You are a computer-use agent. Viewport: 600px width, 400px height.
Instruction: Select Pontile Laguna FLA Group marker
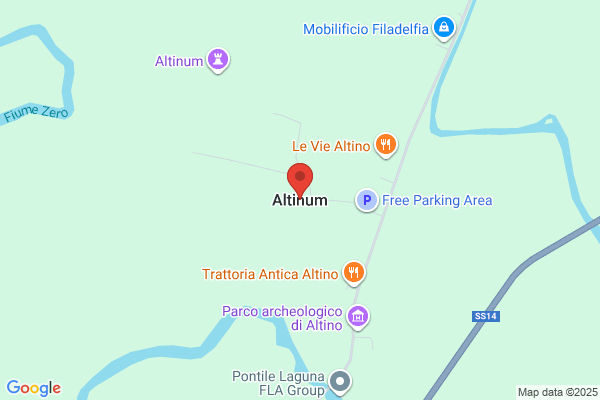(x=340, y=382)
